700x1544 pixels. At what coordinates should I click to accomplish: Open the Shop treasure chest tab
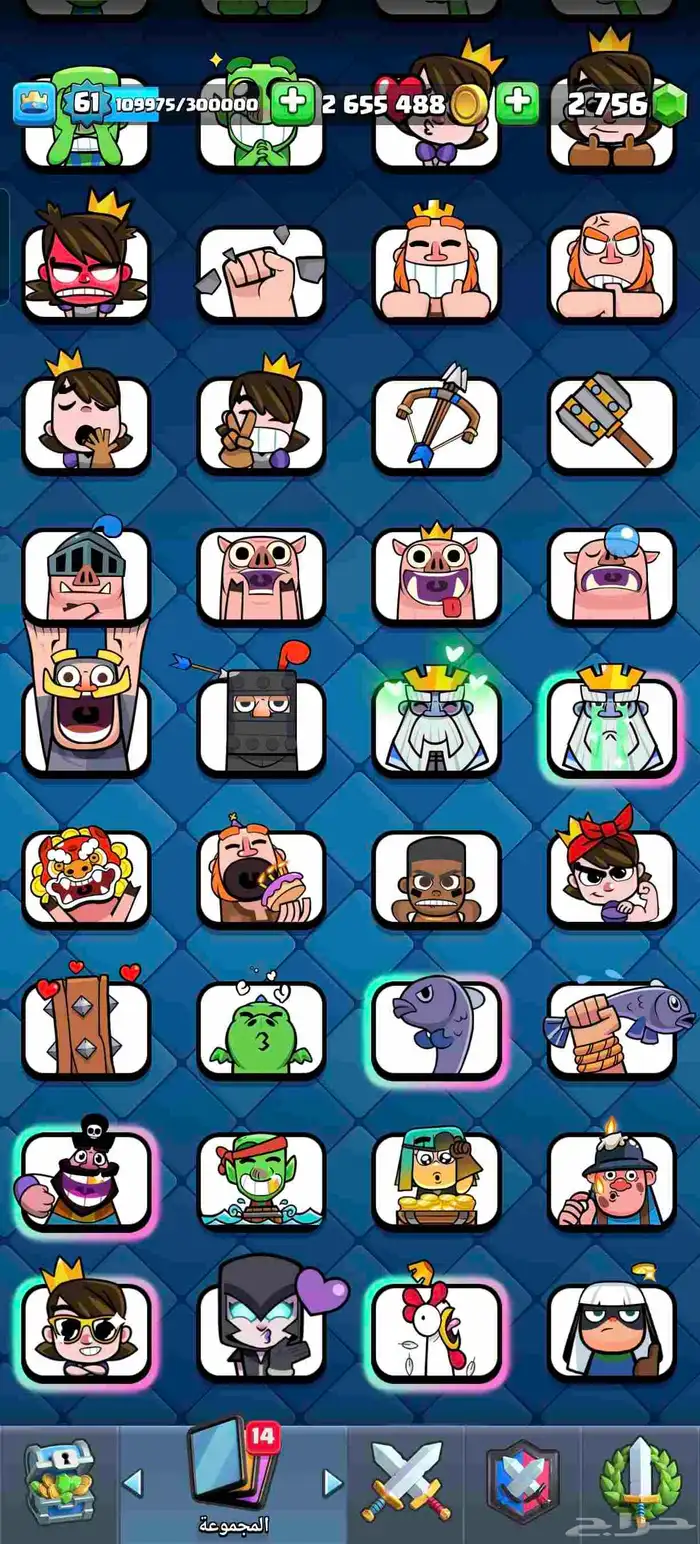click(x=58, y=1481)
